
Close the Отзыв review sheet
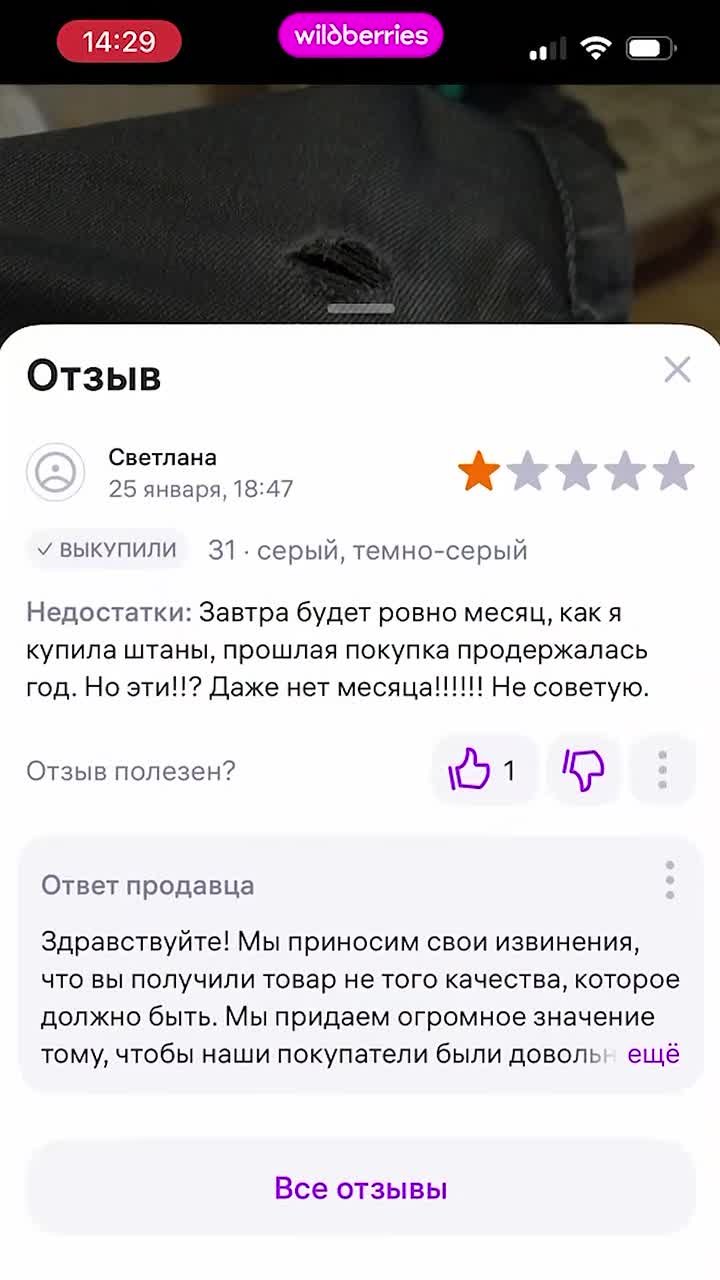click(677, 370)
